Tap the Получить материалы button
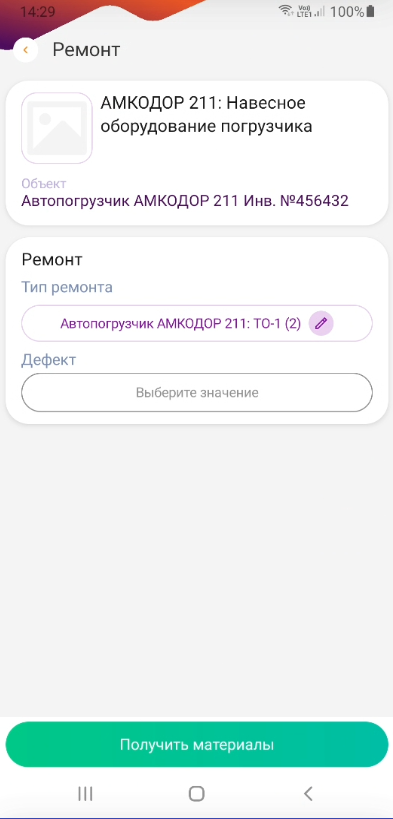This screenshot has height=819, width=393. coord(196,744)
